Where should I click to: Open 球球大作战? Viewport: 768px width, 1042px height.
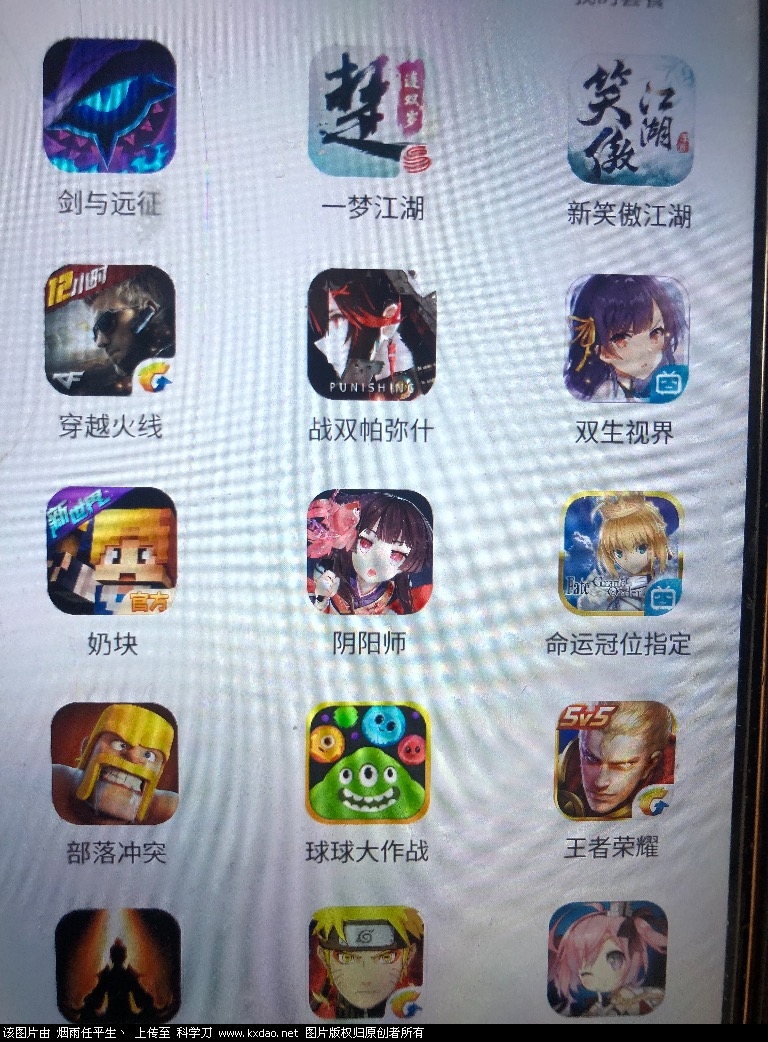click(367, 762)
